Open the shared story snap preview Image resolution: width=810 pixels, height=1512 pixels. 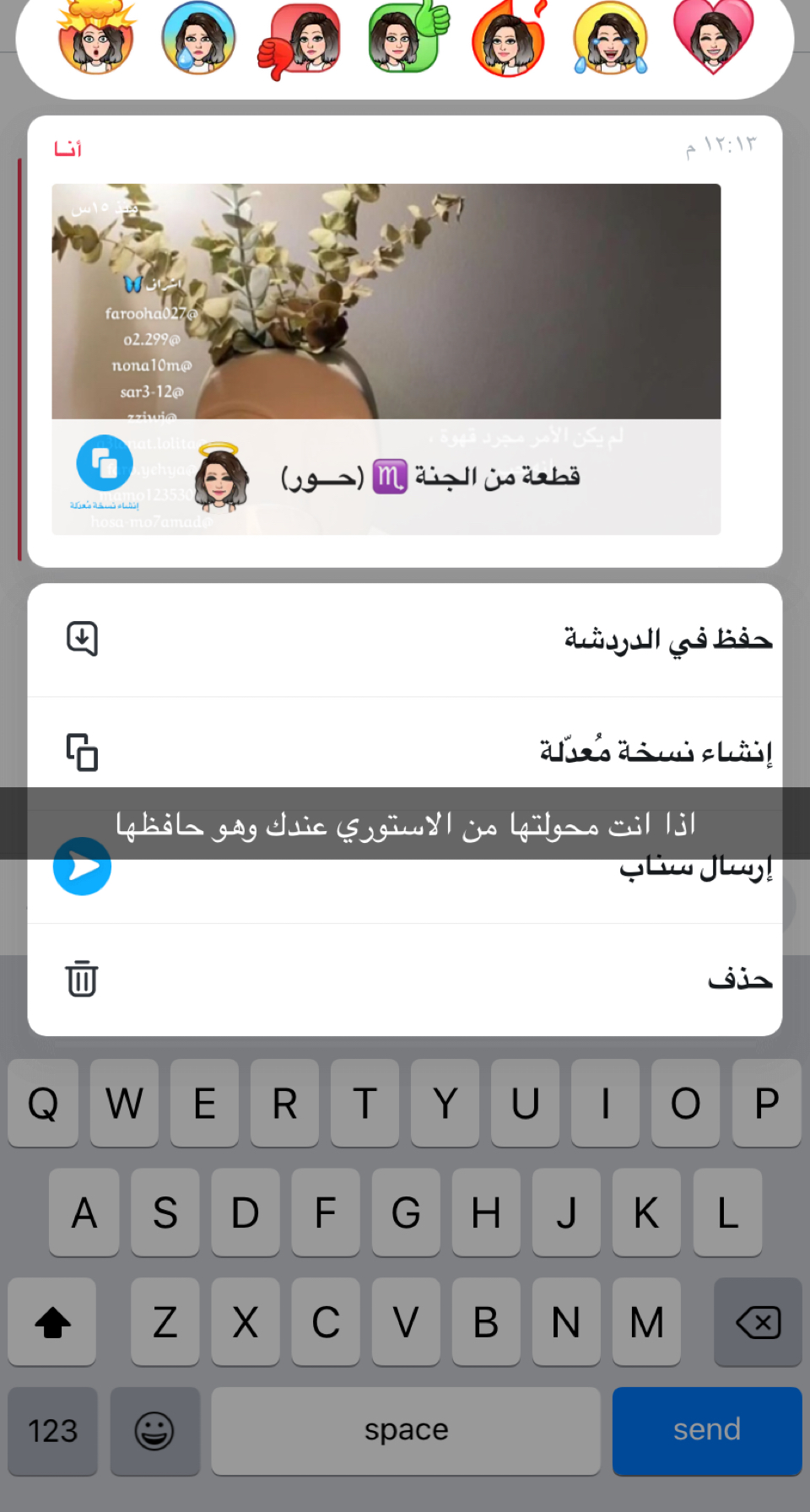pos(386,337)
